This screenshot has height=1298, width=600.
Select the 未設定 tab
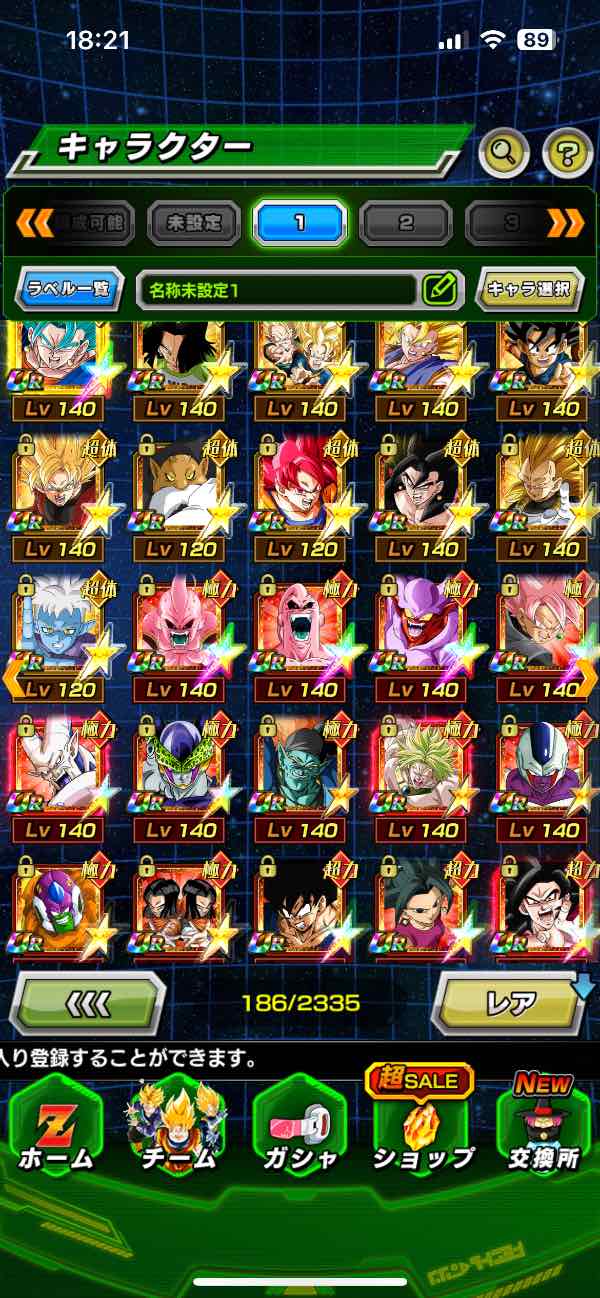[194, 223]
